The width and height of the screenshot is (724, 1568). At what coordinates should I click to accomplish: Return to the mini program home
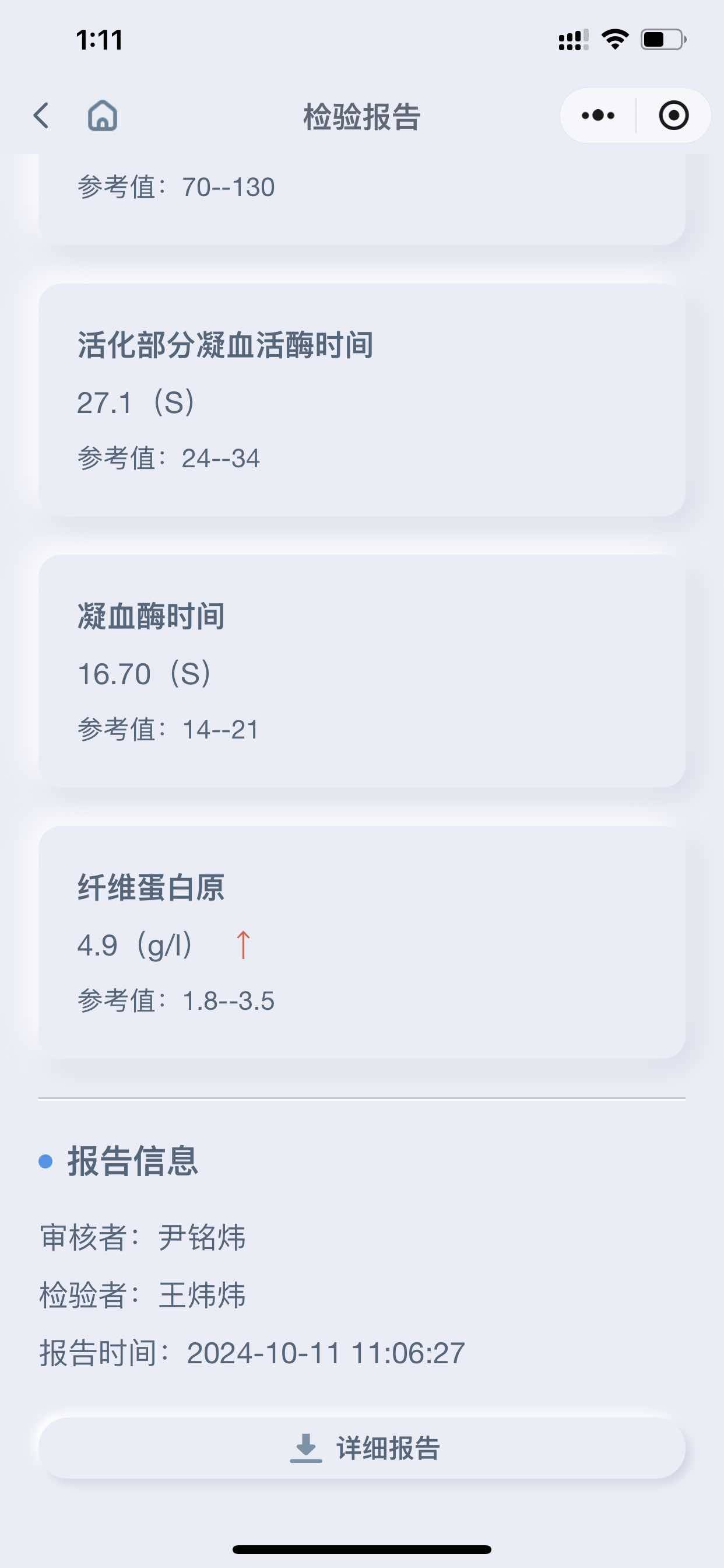(x=102, y=116)
